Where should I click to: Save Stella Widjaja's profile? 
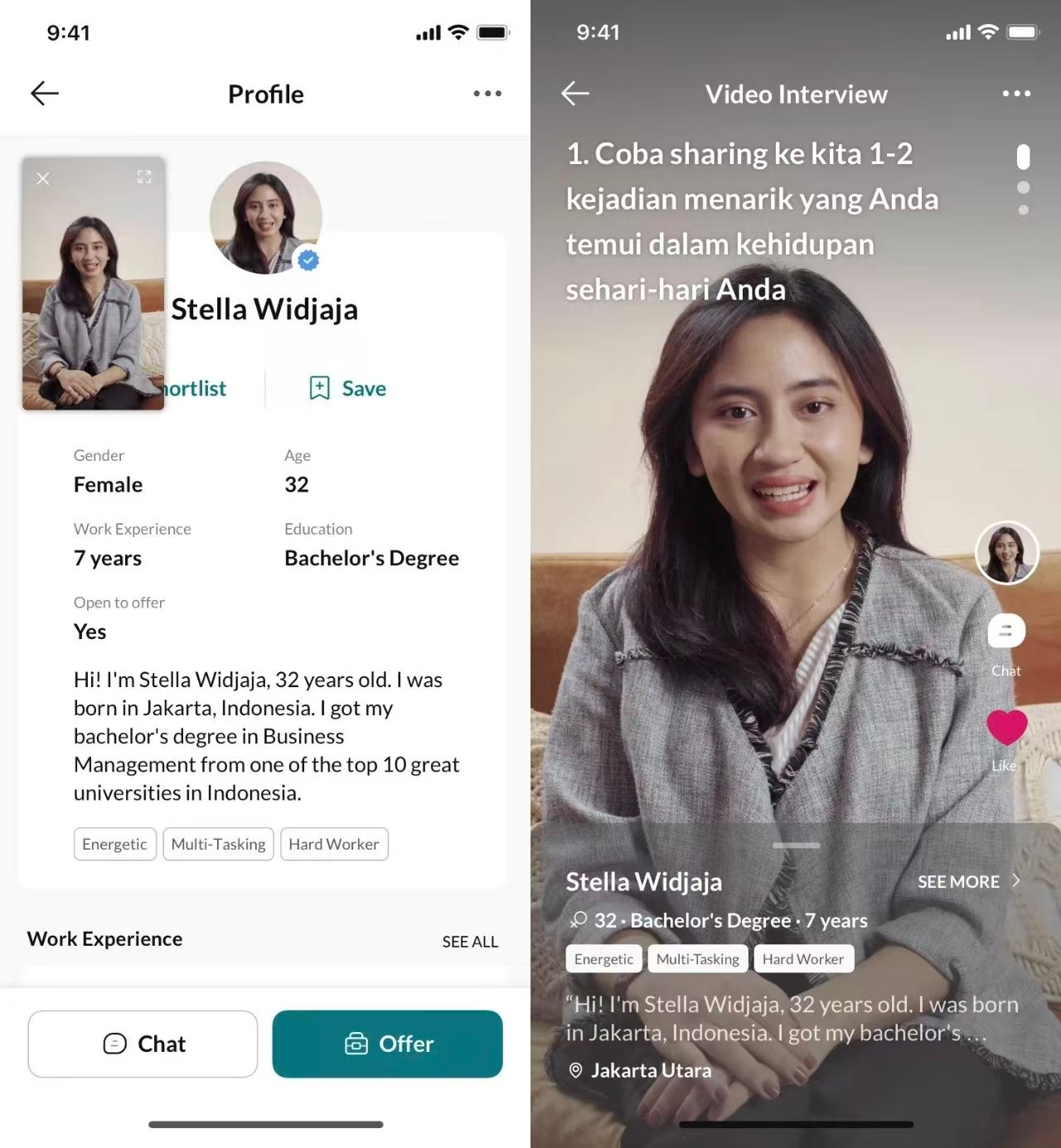(348, 388)
